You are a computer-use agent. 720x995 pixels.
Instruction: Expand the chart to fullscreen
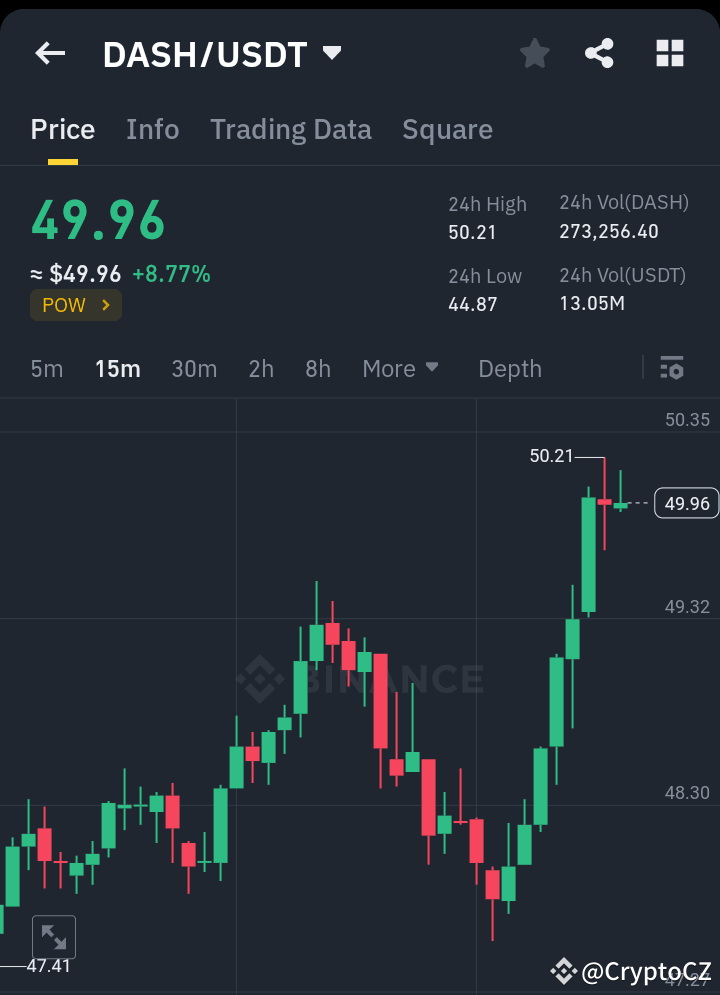54,937
